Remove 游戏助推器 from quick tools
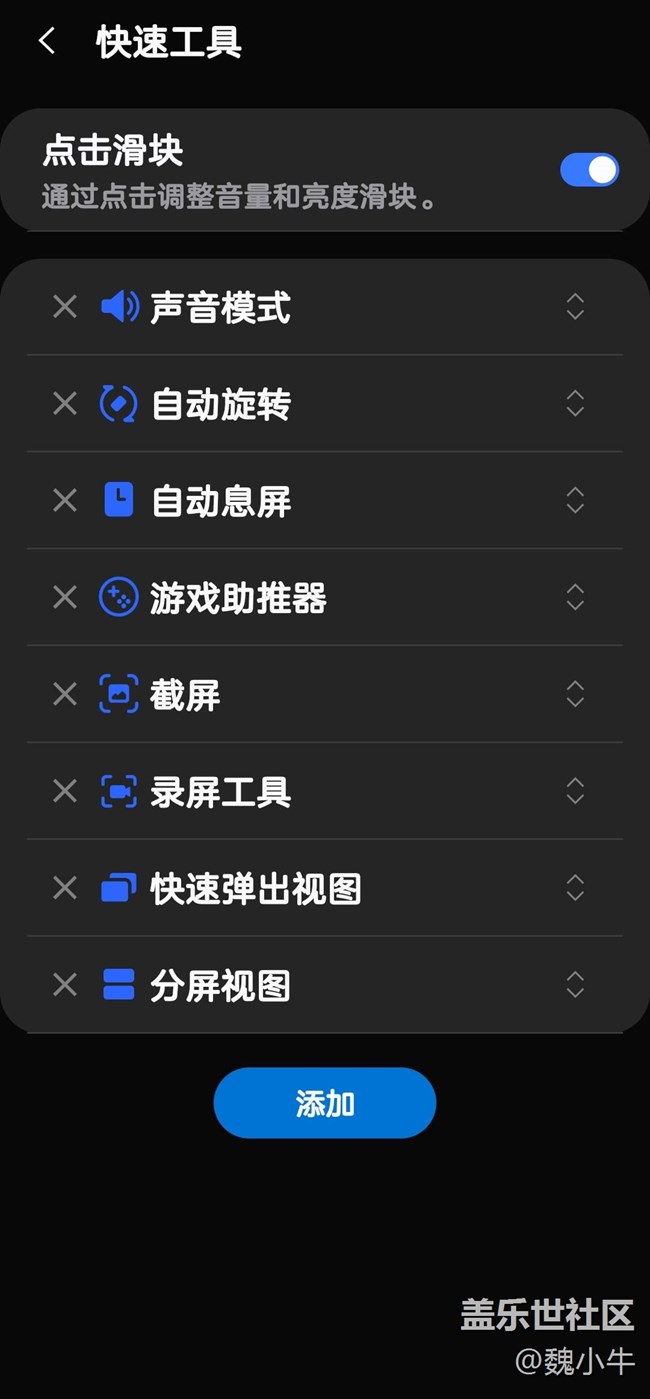This screenshot has width=650, height=1399. click(x=65, y=597)
